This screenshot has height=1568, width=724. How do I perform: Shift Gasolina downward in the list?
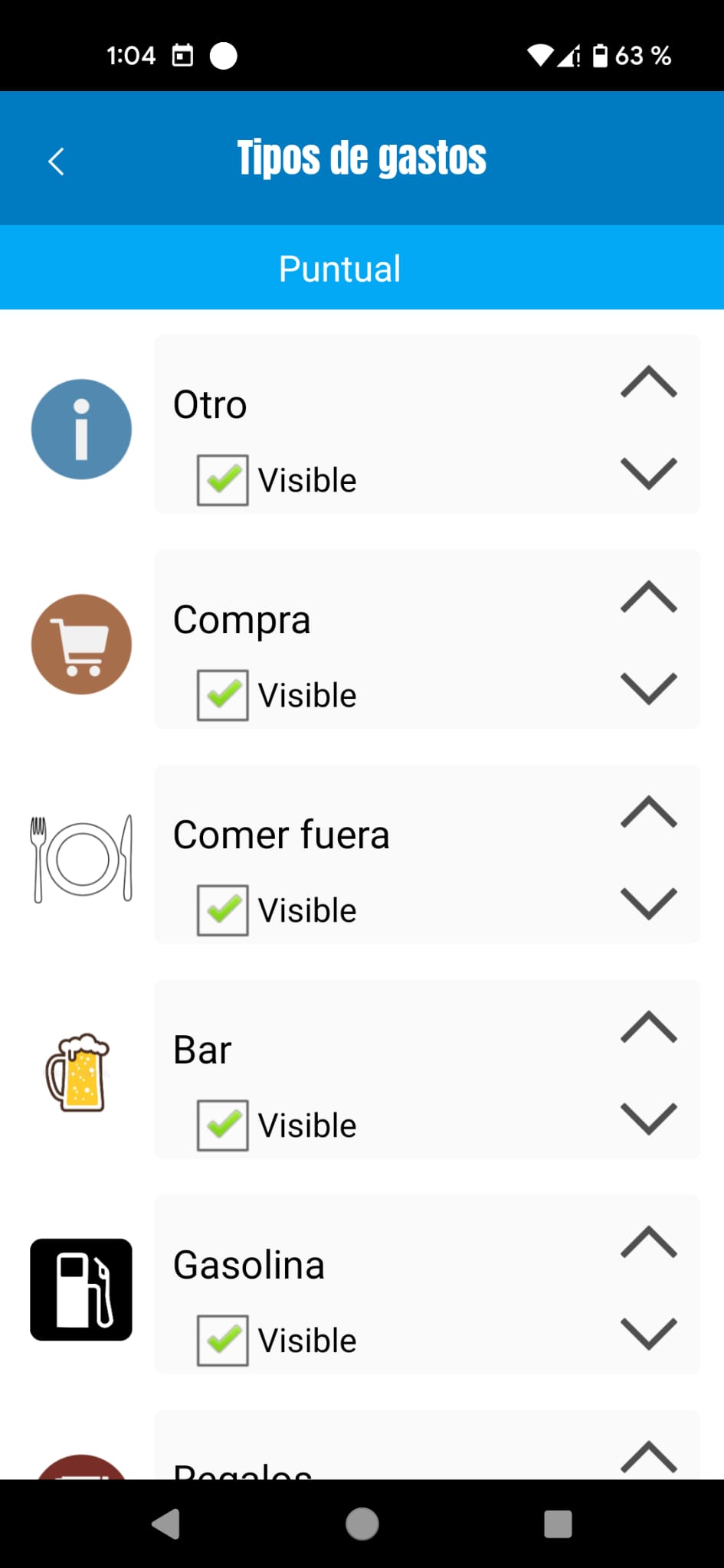(648, 1334)
